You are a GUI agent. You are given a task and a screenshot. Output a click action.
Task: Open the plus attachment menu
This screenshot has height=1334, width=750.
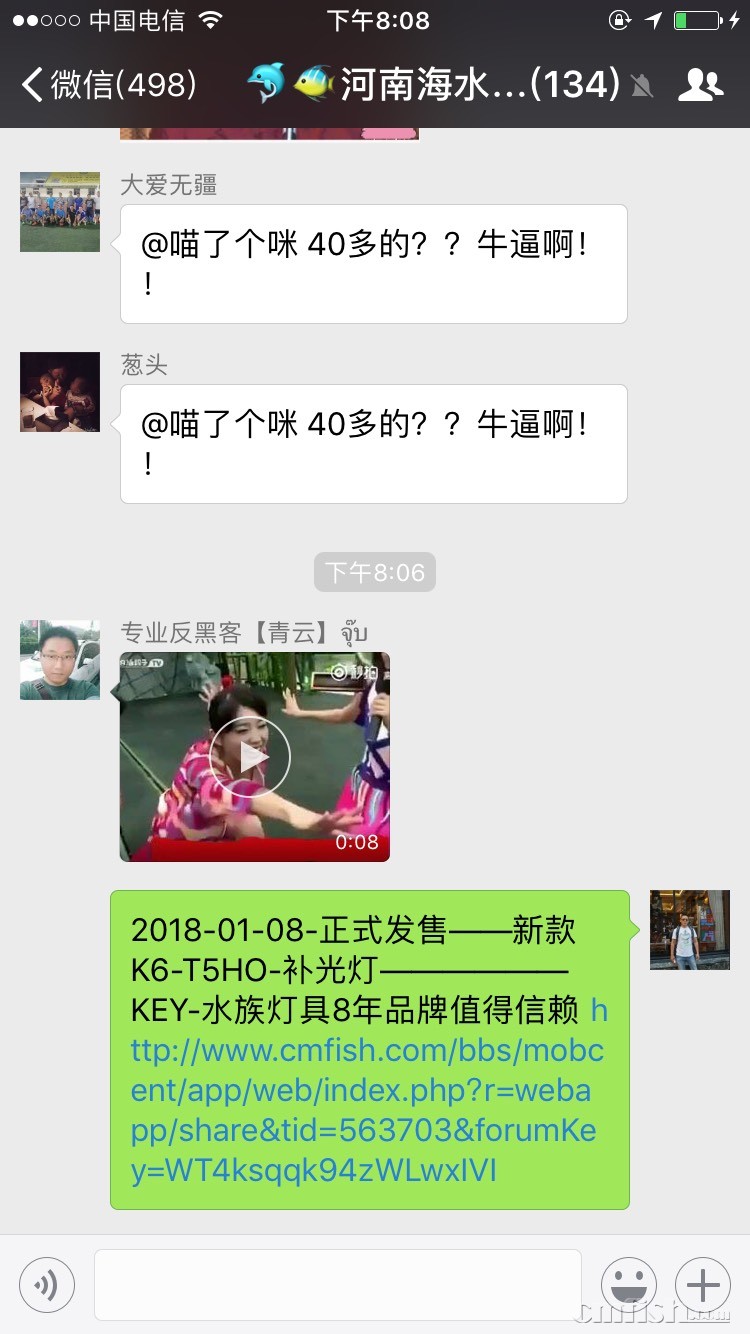703,1284
